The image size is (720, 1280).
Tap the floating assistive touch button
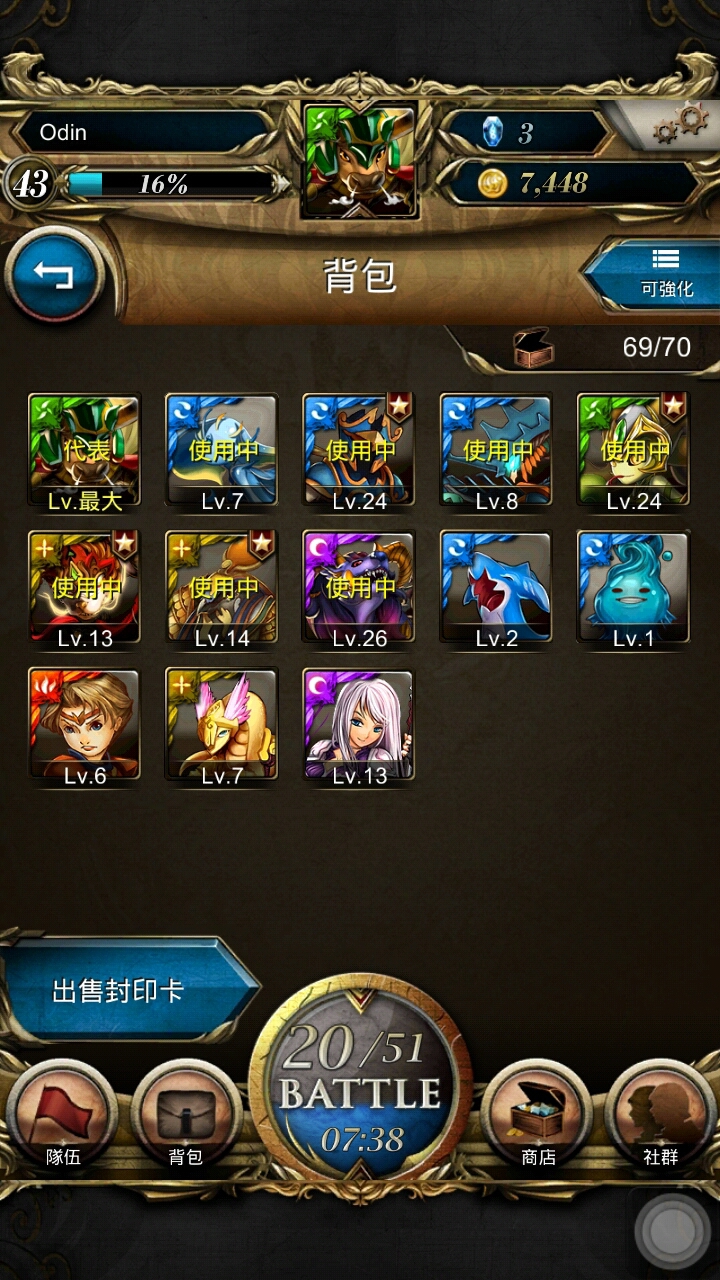tap(672, 1228)
